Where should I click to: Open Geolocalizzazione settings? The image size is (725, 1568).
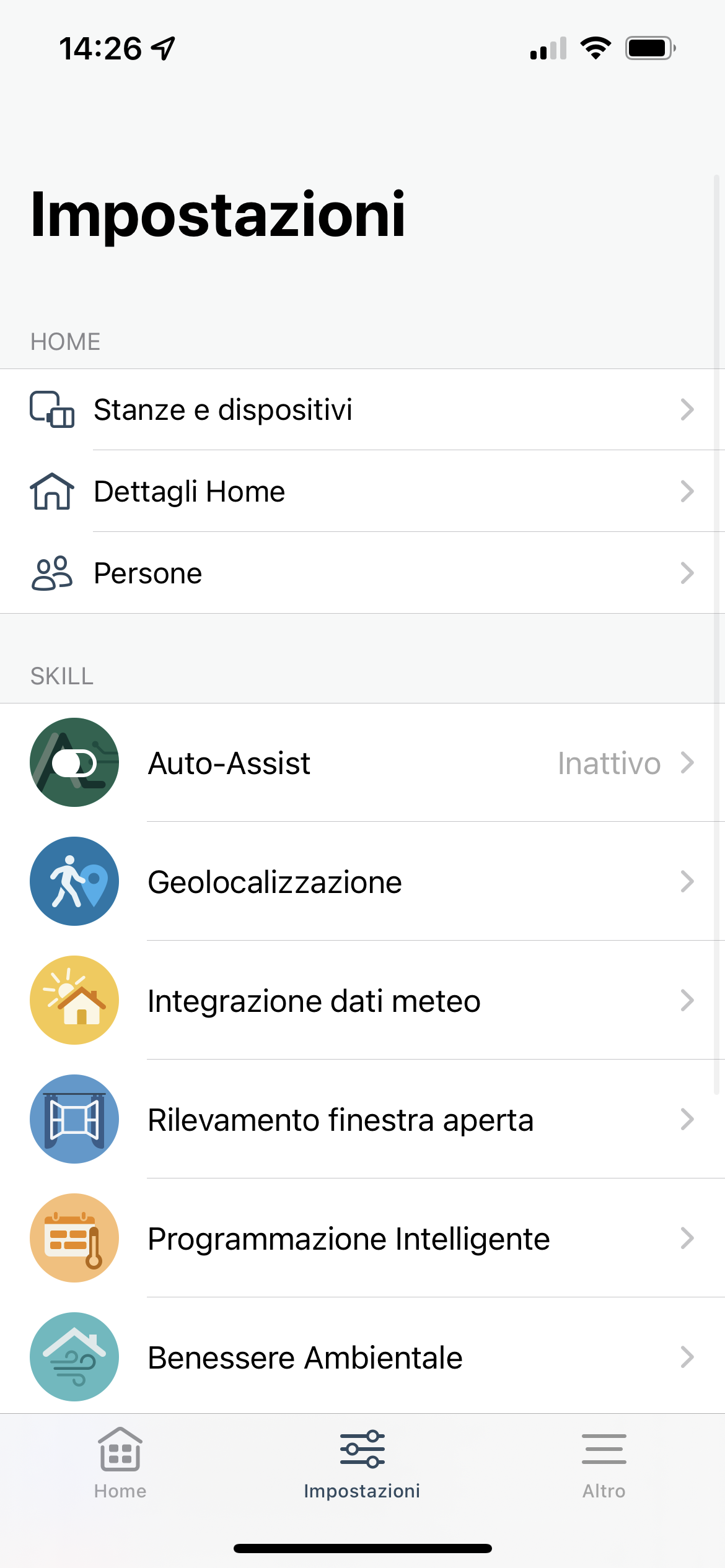pyautogui.click(x=362, y=881)
